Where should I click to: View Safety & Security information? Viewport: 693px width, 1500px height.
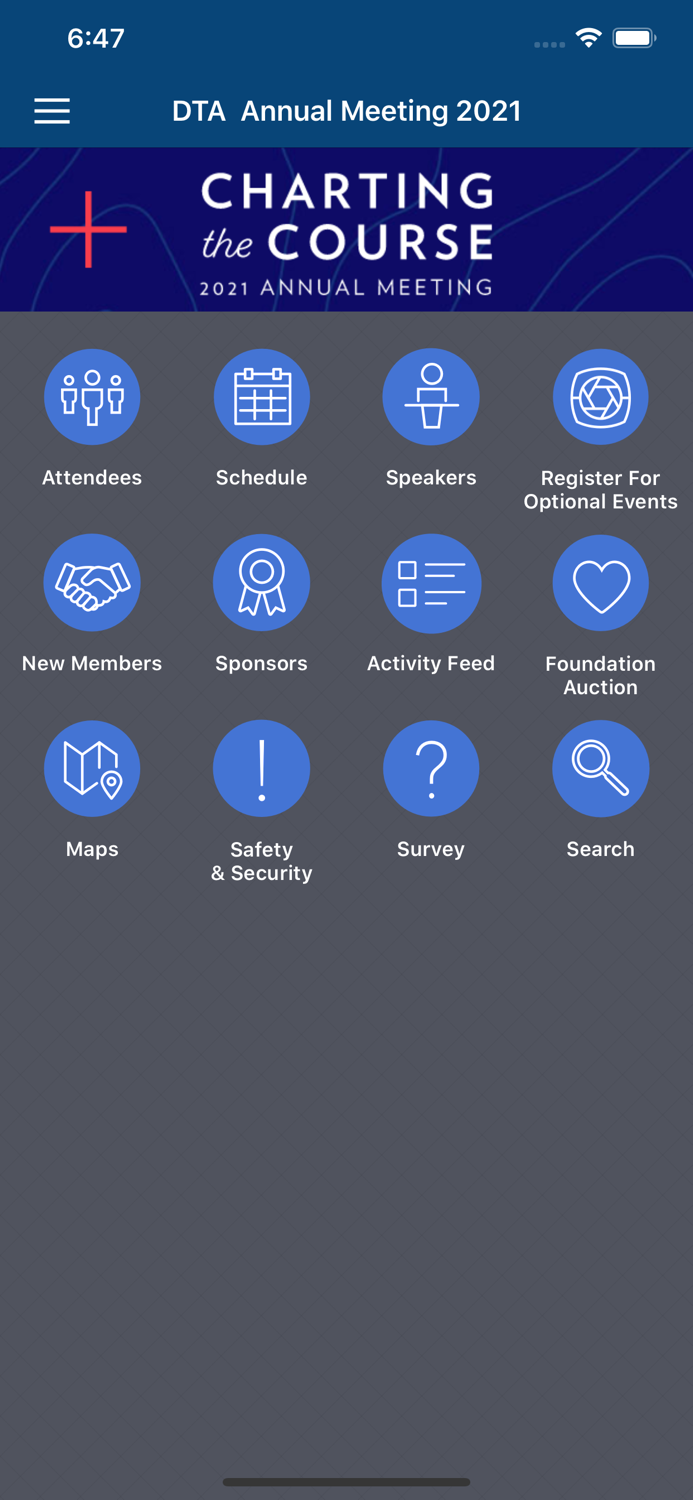(x=261, y=769)
